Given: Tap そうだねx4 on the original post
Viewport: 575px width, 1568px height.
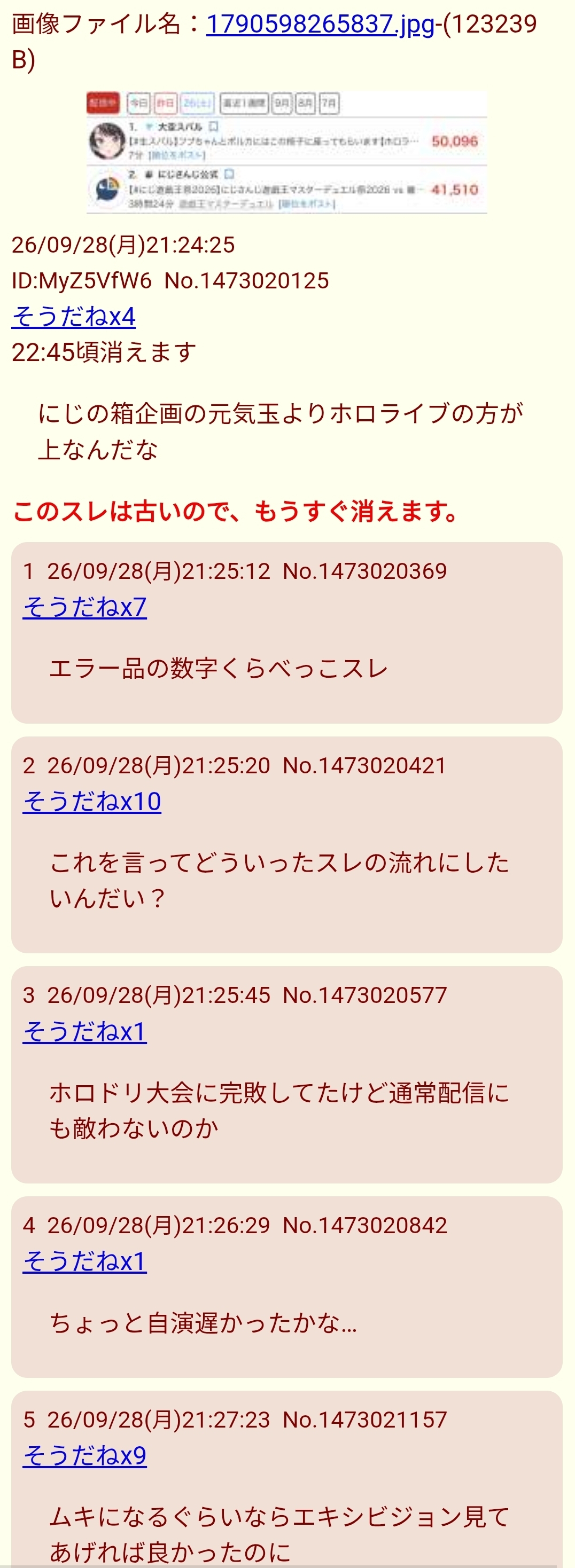Looking at the screenshot, I should [x=74, y=317].
